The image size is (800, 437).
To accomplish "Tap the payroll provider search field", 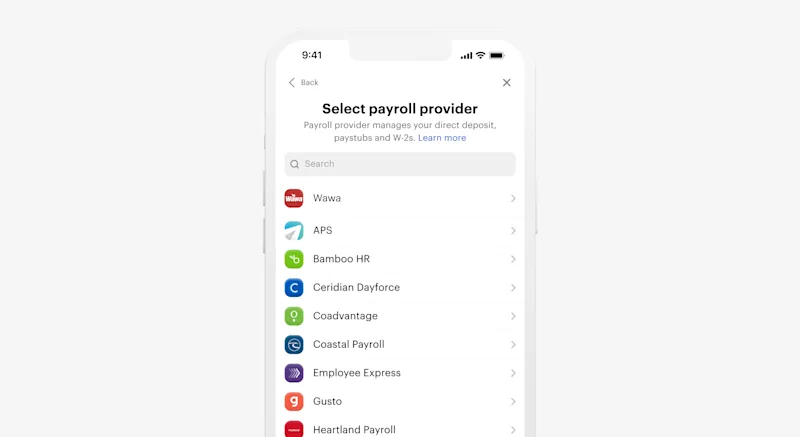I will click(x=400, y=164).
